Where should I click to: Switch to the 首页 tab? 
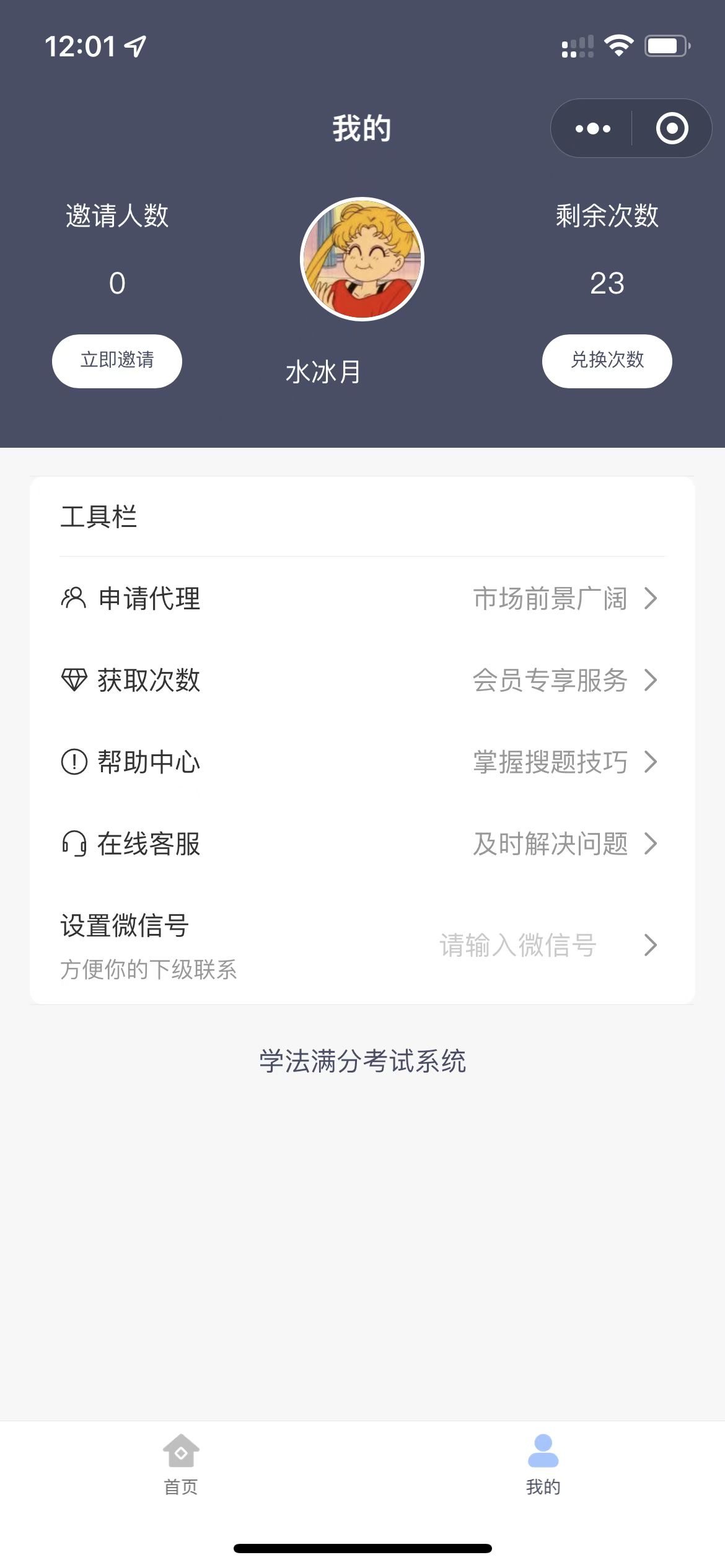click(x=181, y=1465)
